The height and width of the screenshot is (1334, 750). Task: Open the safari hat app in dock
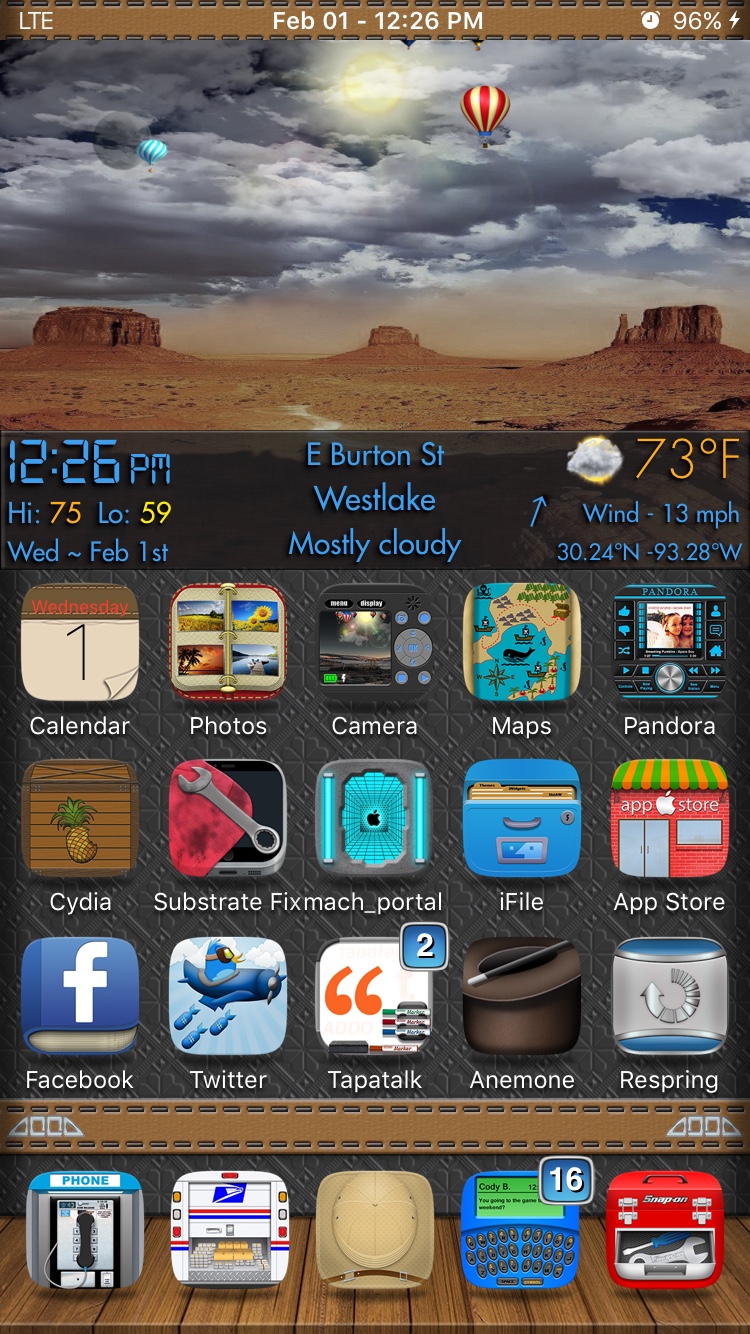click(375, 1229)
